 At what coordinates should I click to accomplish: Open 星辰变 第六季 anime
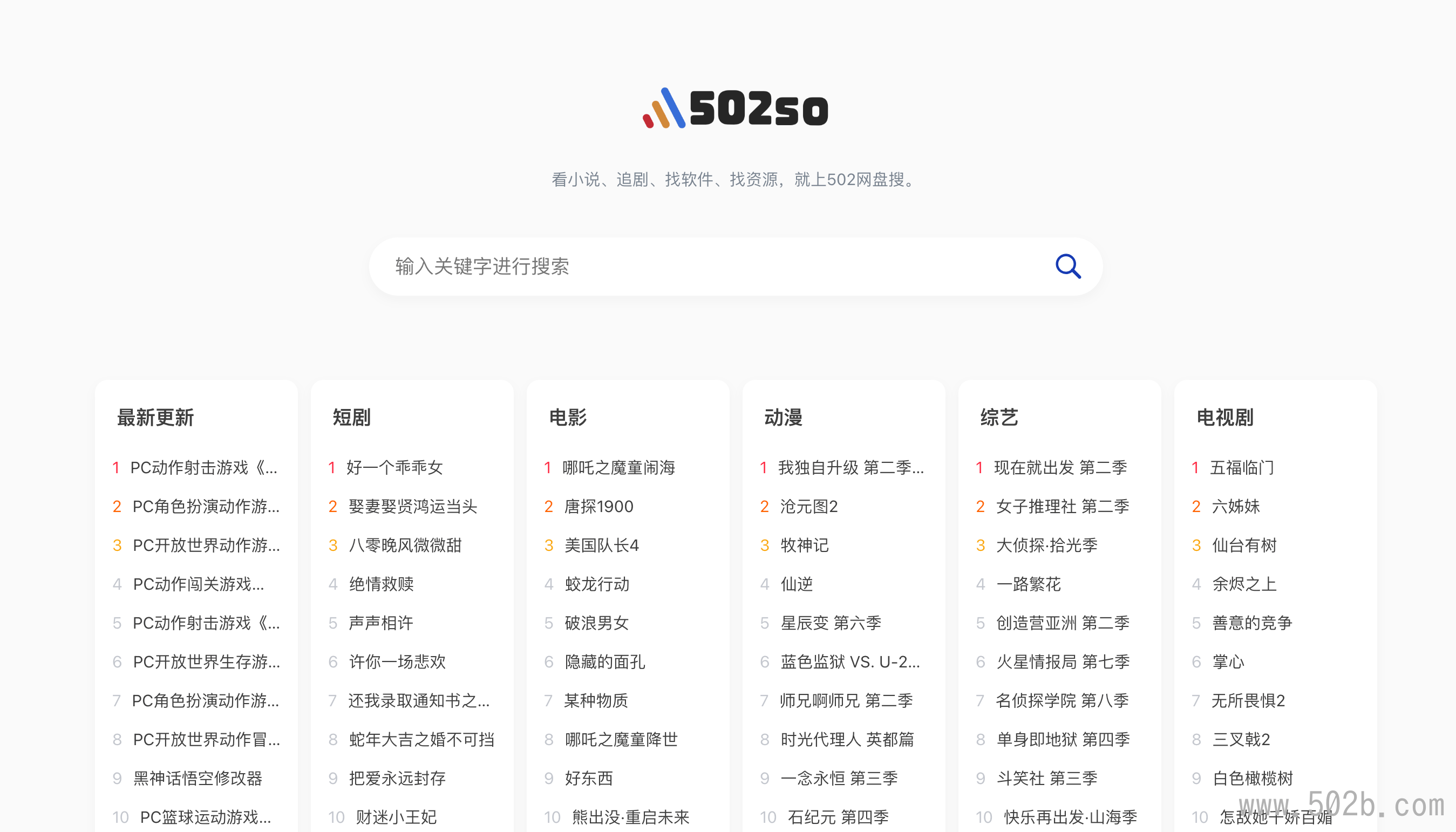click(831, 623)
